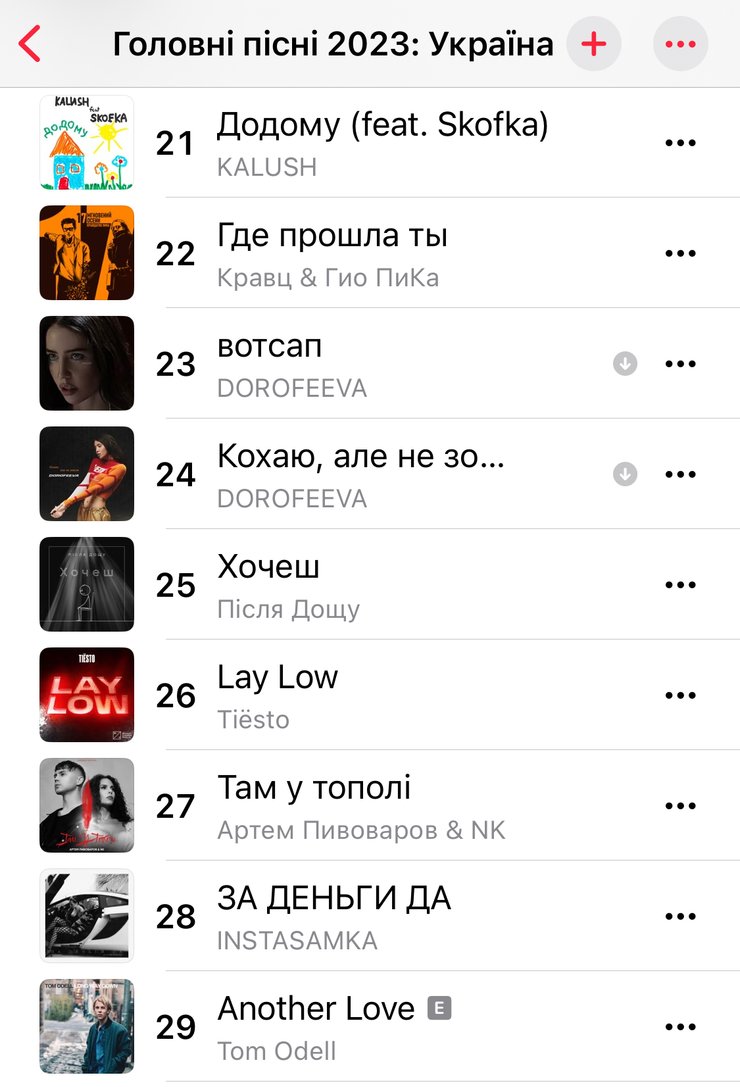Open more options for Додому (feat. Skofka)

tap(680, 143)
